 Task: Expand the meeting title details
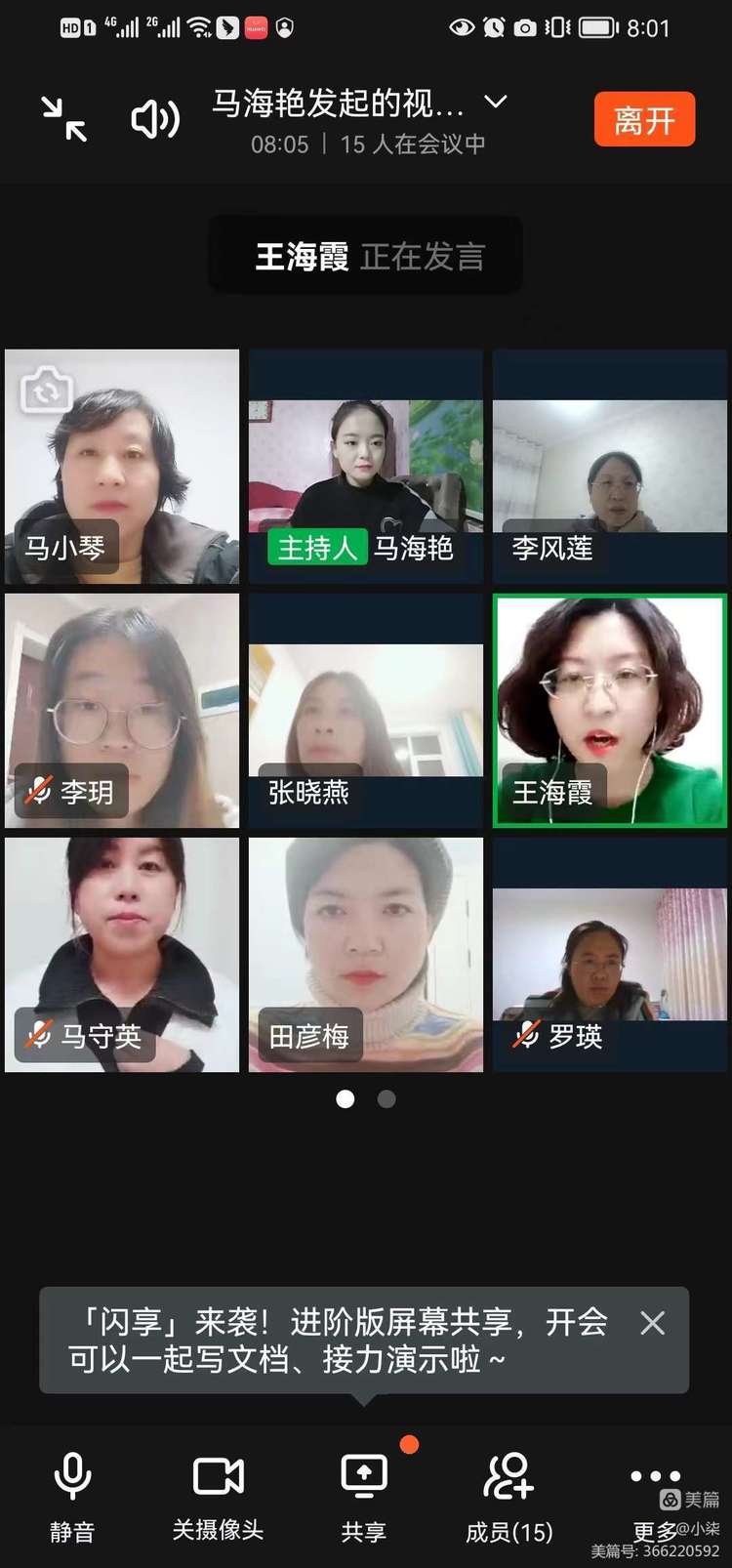pyautogui.click(x=496, y=102)
